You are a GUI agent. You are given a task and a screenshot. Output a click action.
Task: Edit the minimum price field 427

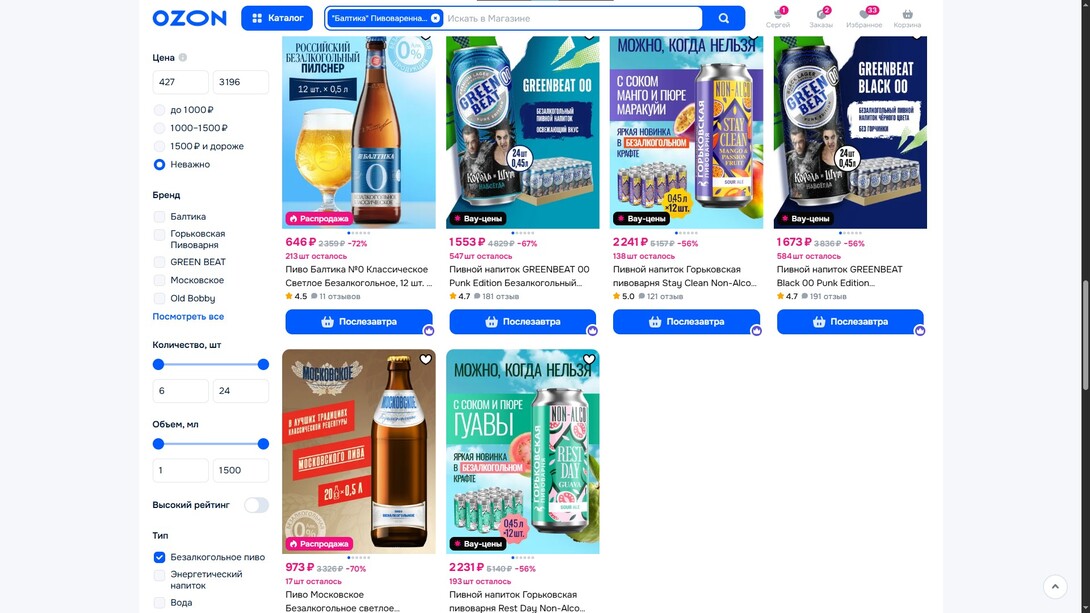coord(180,82)
